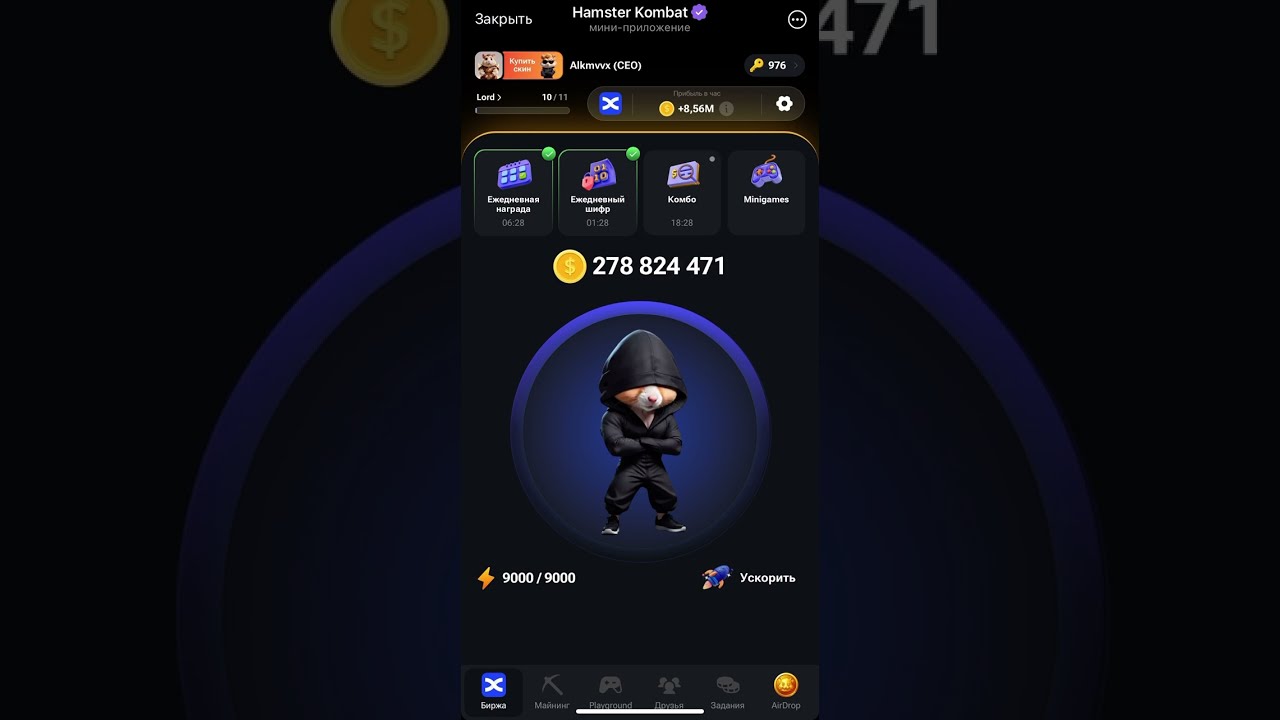Open the keys counter 976
Image resolution: width=1280 pixels, height=720 pixels.
773,65
